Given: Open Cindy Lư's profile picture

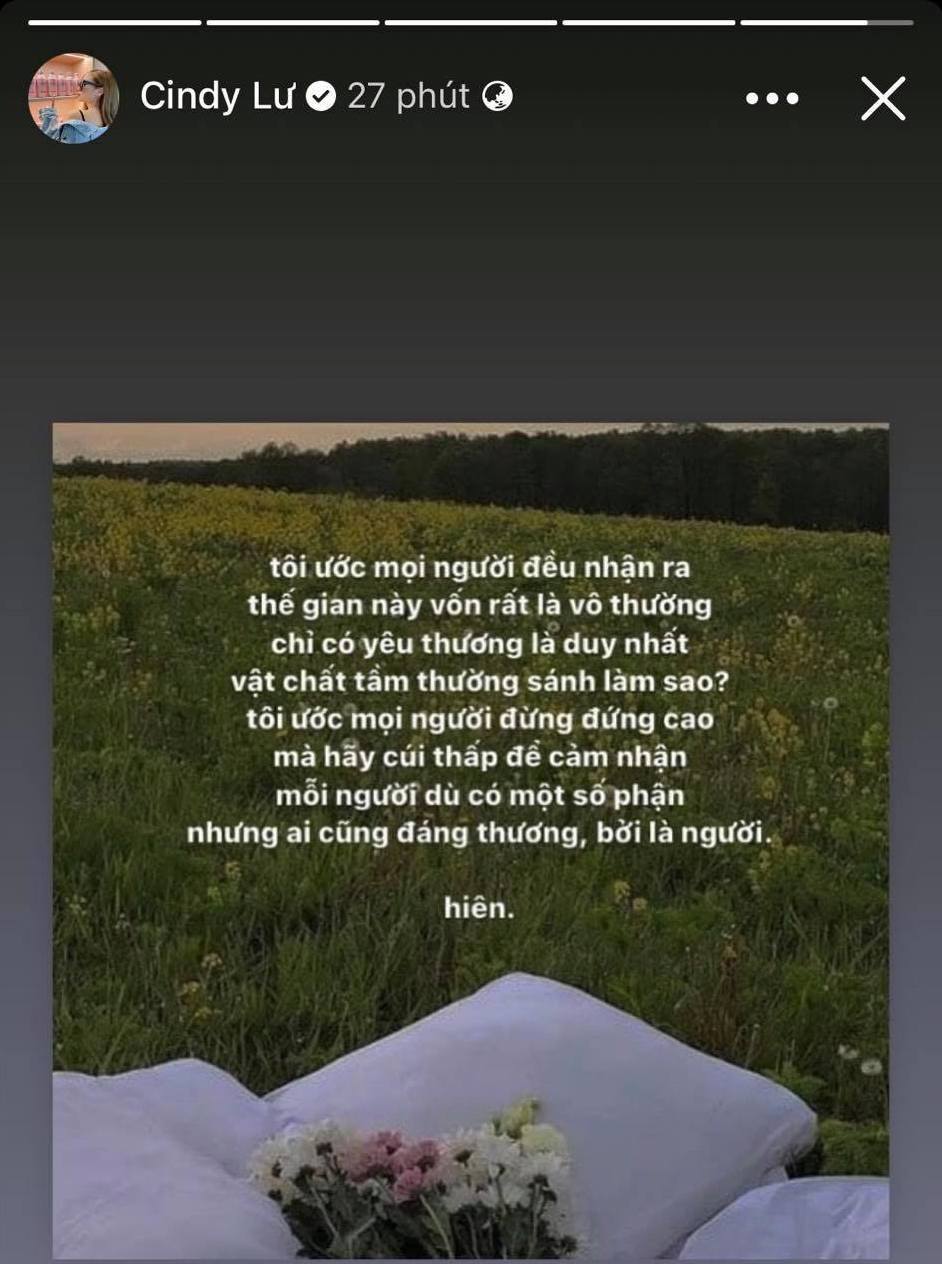Looking at the screenshot, I should (x=73, y=98).
